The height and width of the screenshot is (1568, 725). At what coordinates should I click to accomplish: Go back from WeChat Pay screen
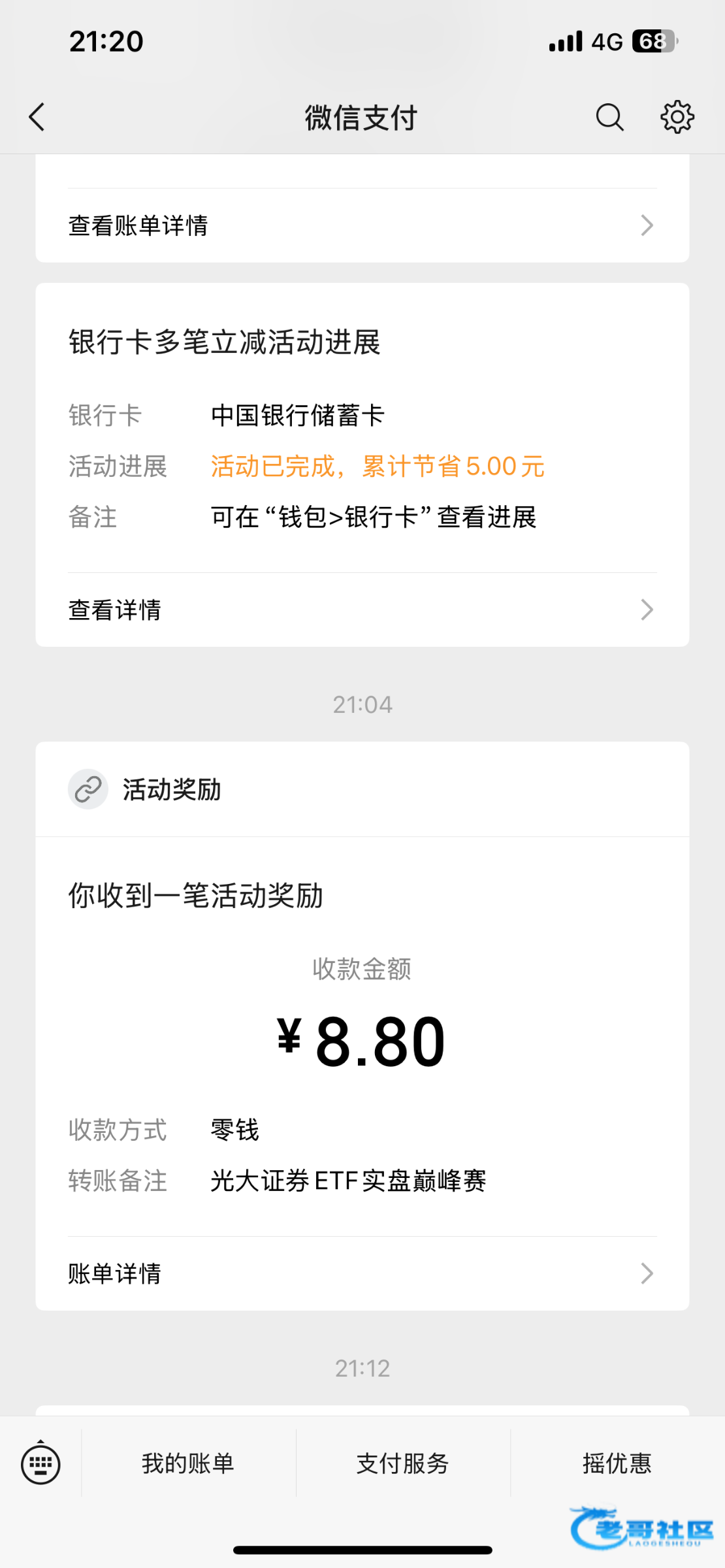[x=37, y=118]
